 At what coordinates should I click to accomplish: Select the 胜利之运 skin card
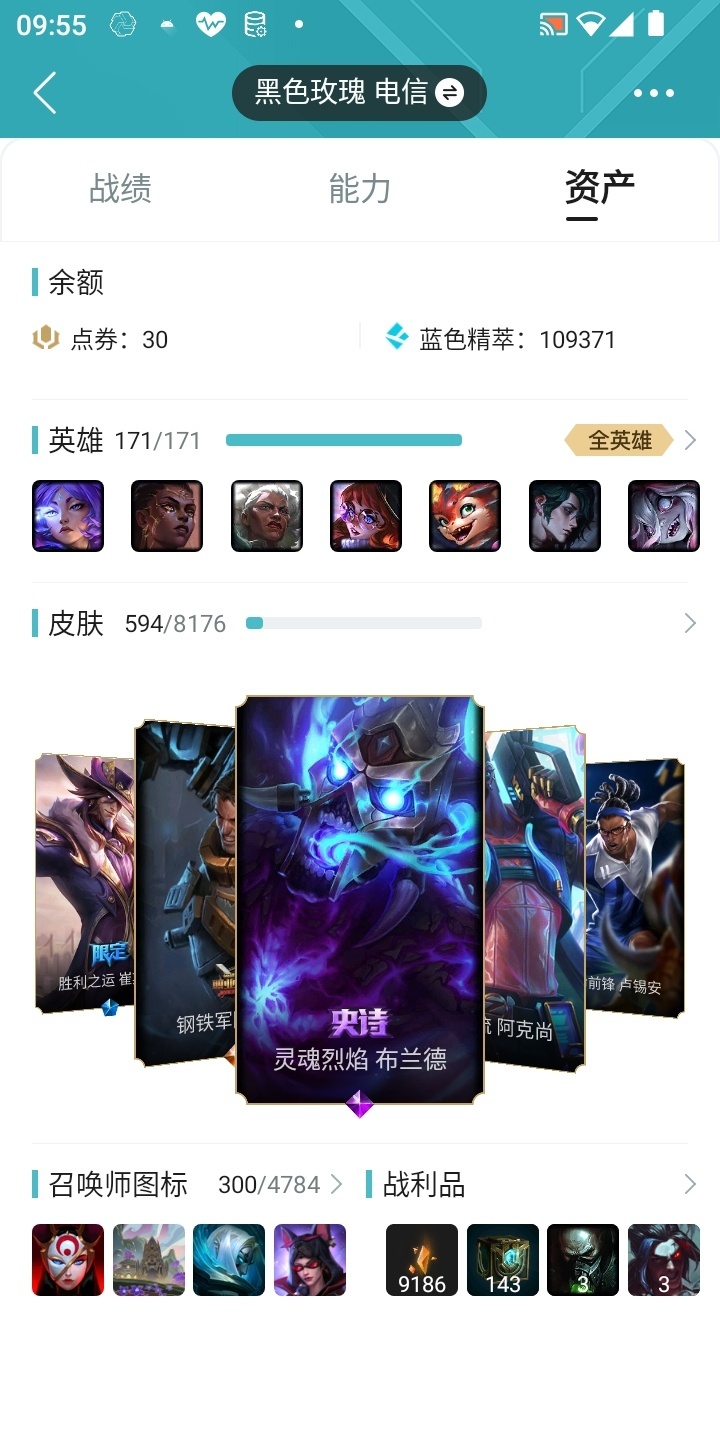point(85,883)
